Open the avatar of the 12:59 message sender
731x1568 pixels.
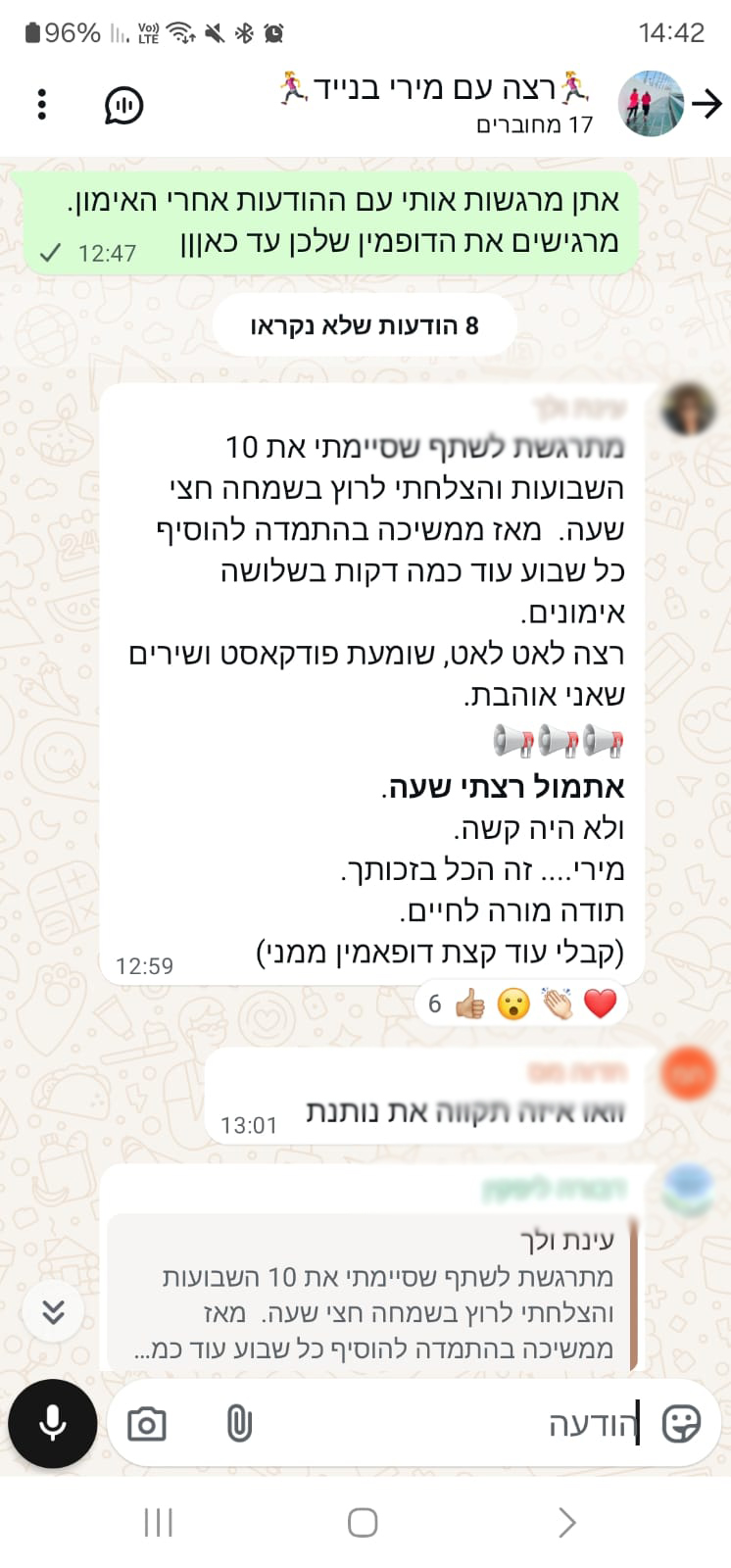click(688, 409)
